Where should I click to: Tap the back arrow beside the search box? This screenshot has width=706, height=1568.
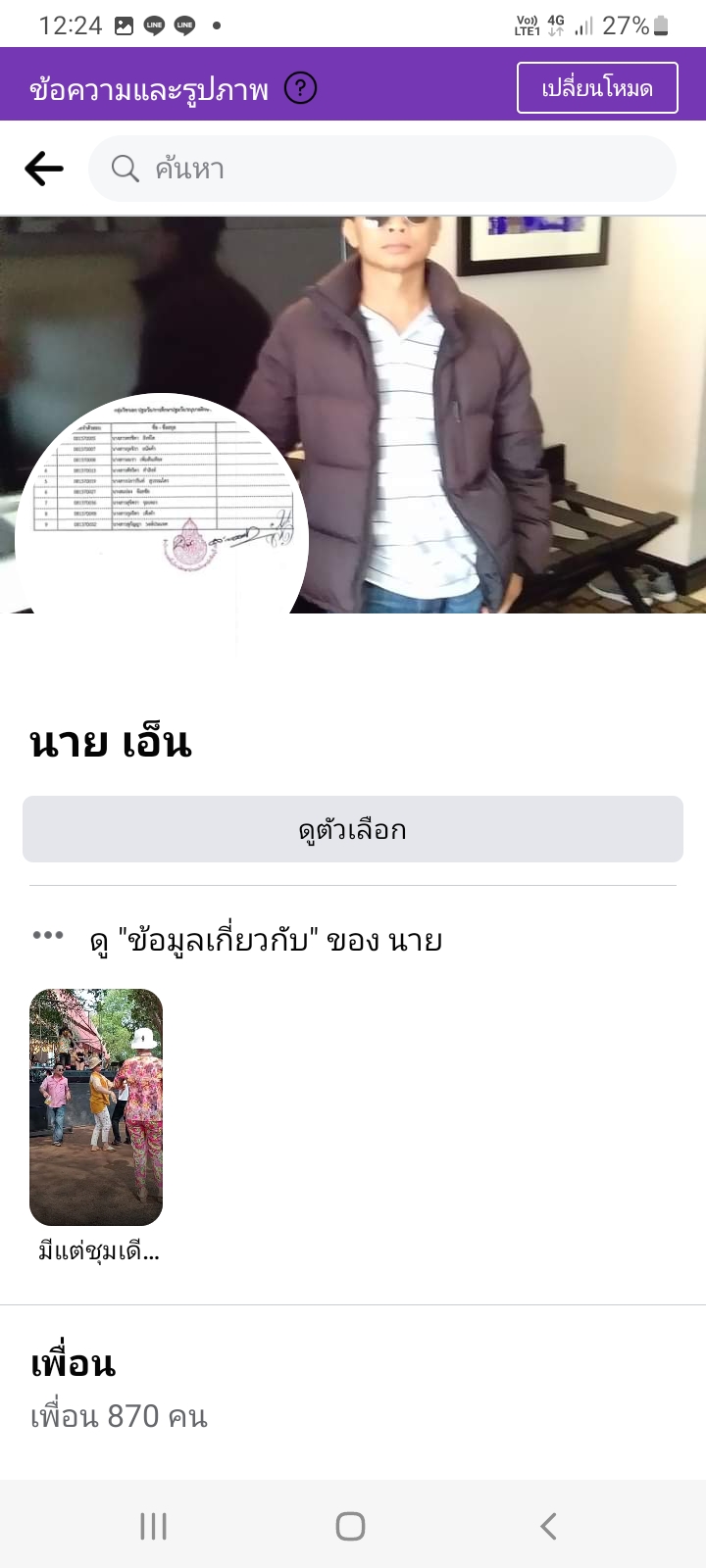pos(44,169)
